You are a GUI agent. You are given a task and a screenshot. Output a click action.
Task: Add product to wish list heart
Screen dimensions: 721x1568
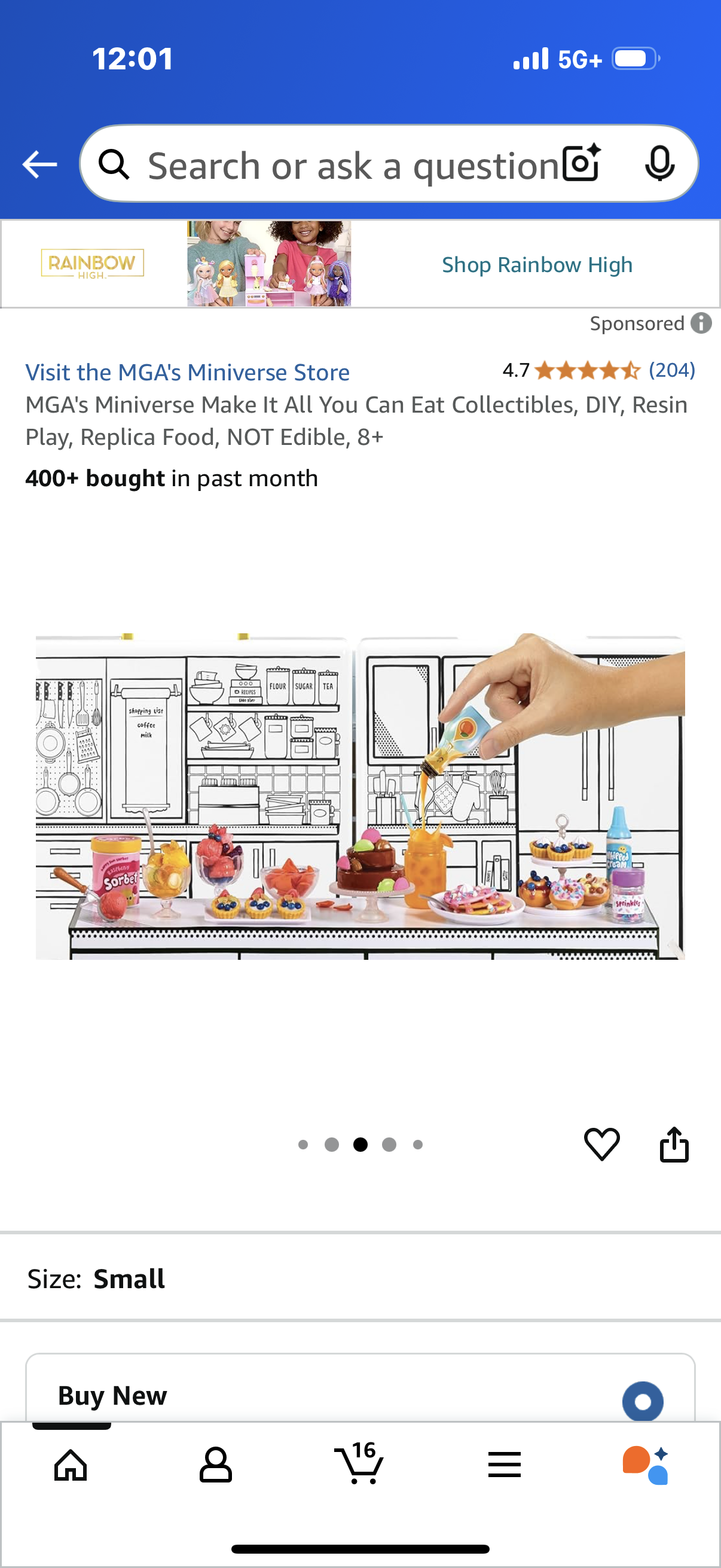pos(602,1145)
